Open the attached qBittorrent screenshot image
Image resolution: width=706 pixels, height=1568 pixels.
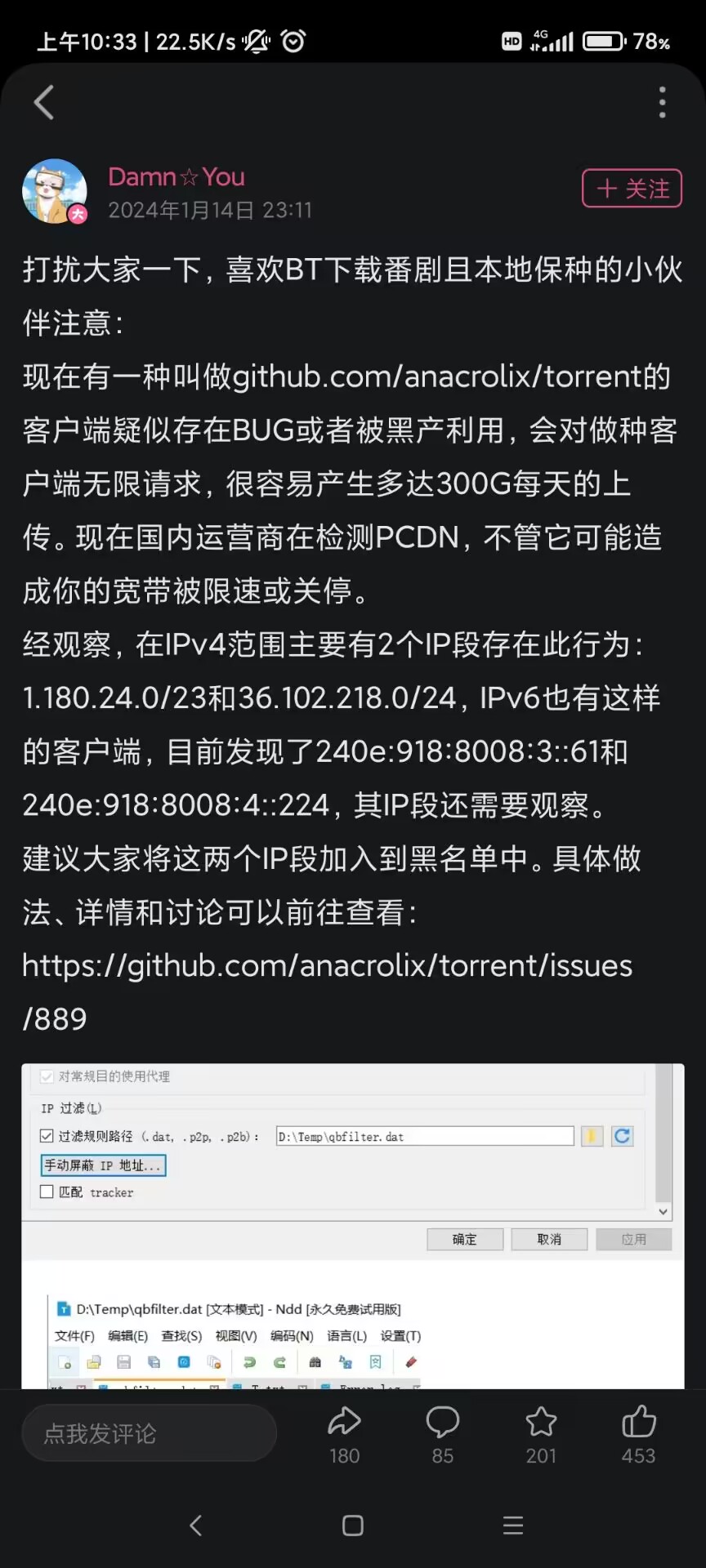coord(353,1225)
